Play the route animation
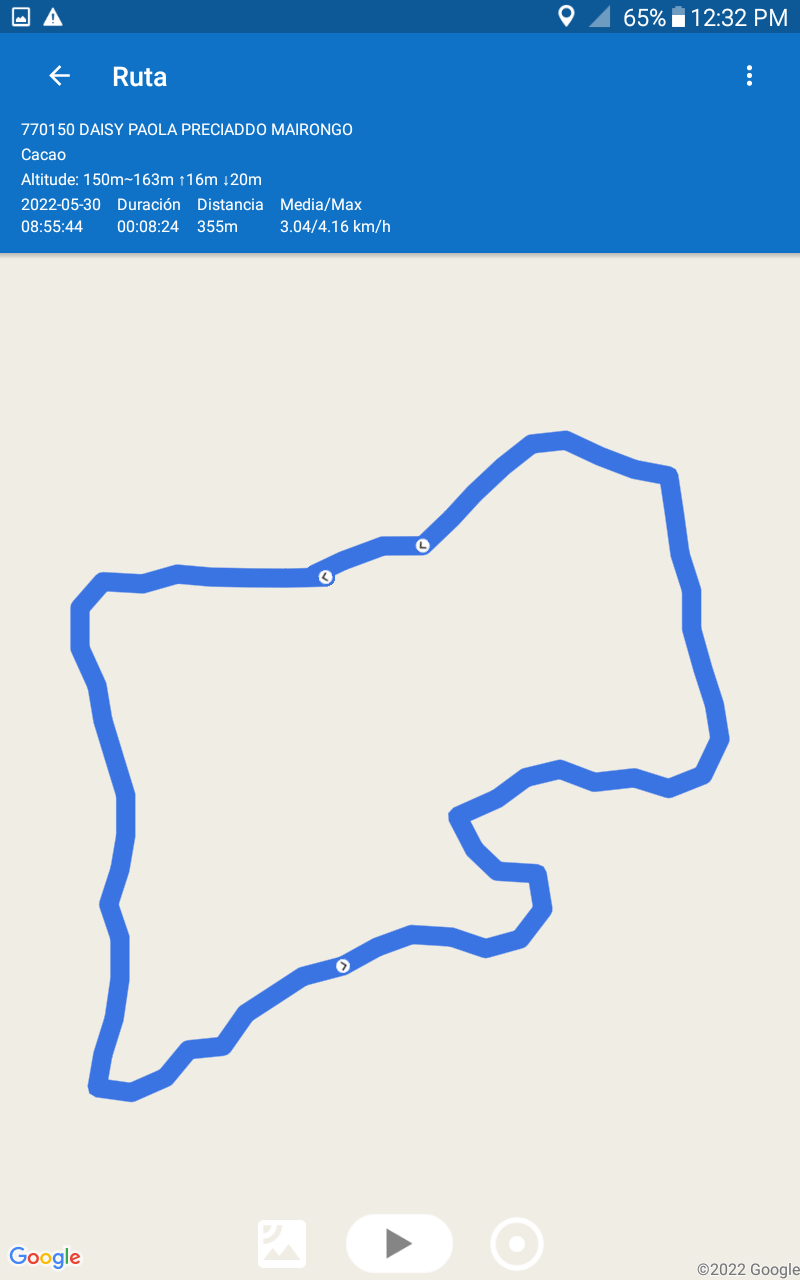 point(399,1243)
